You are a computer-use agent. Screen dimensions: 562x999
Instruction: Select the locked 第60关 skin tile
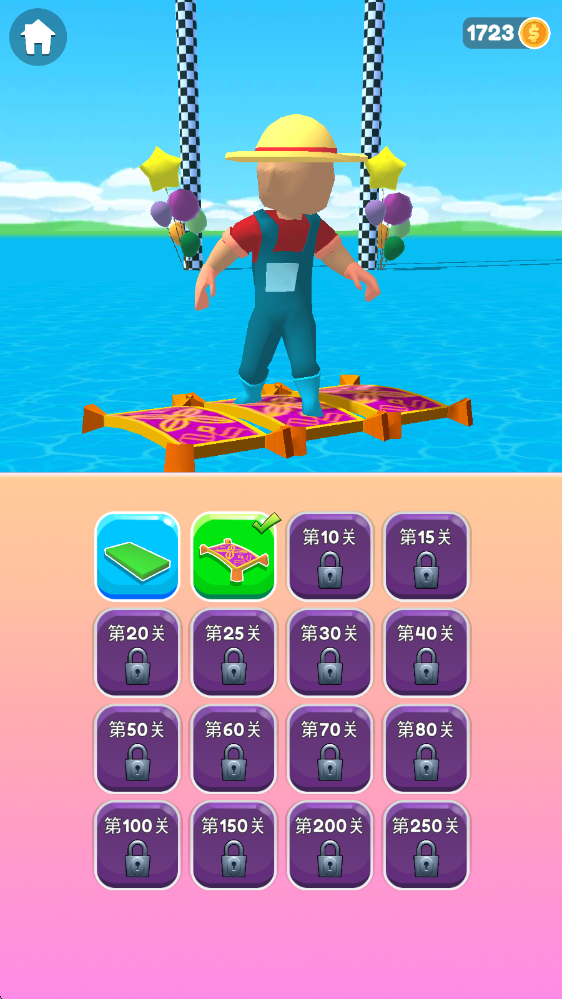(234, 749)
